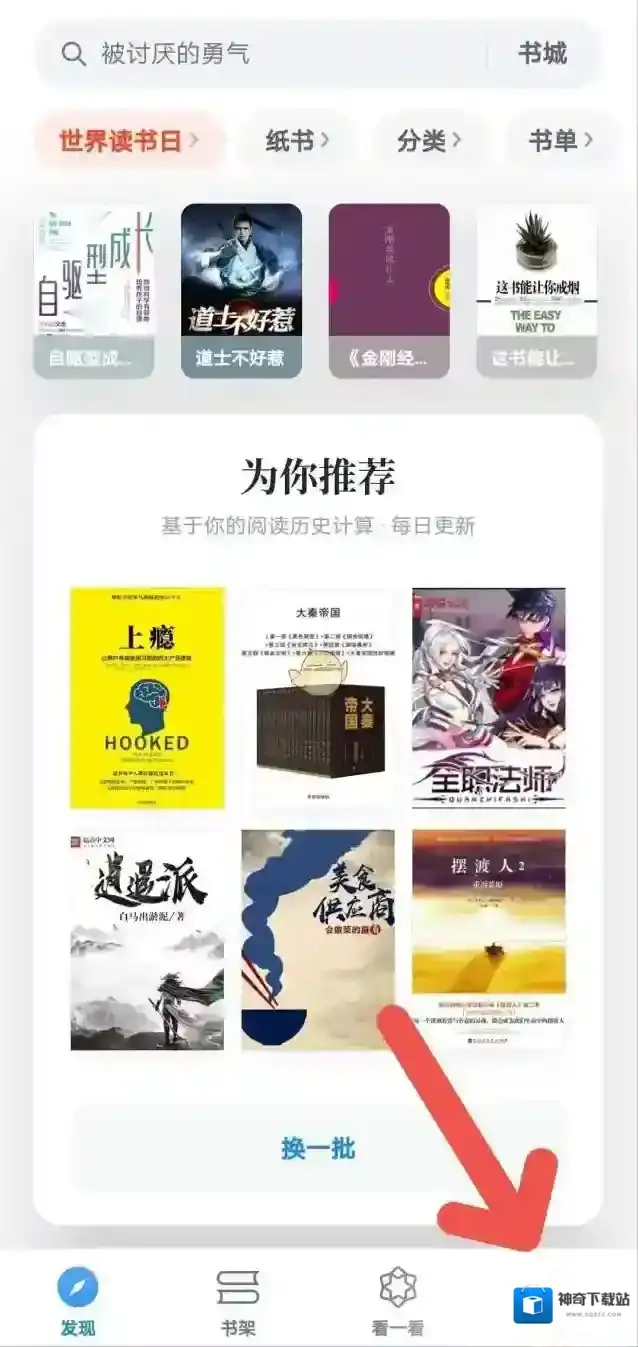Open recommended book 美食供应商

point(318,940)
